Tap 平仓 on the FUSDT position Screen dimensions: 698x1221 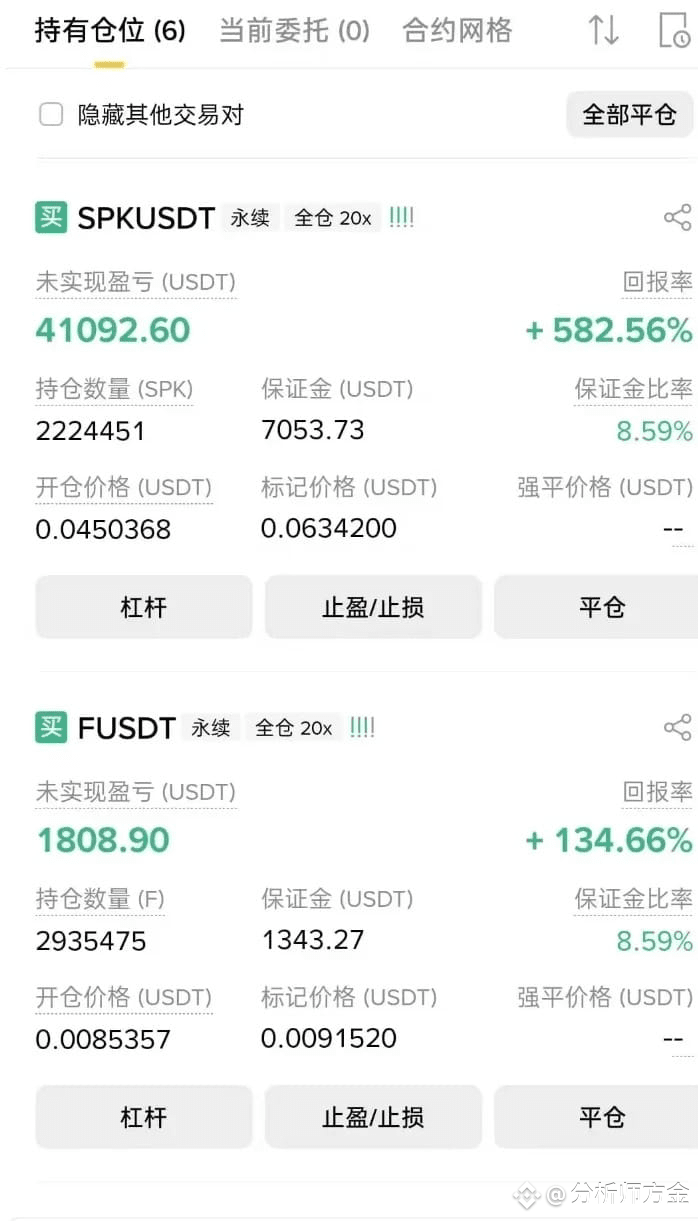[x=598, y=1117]
